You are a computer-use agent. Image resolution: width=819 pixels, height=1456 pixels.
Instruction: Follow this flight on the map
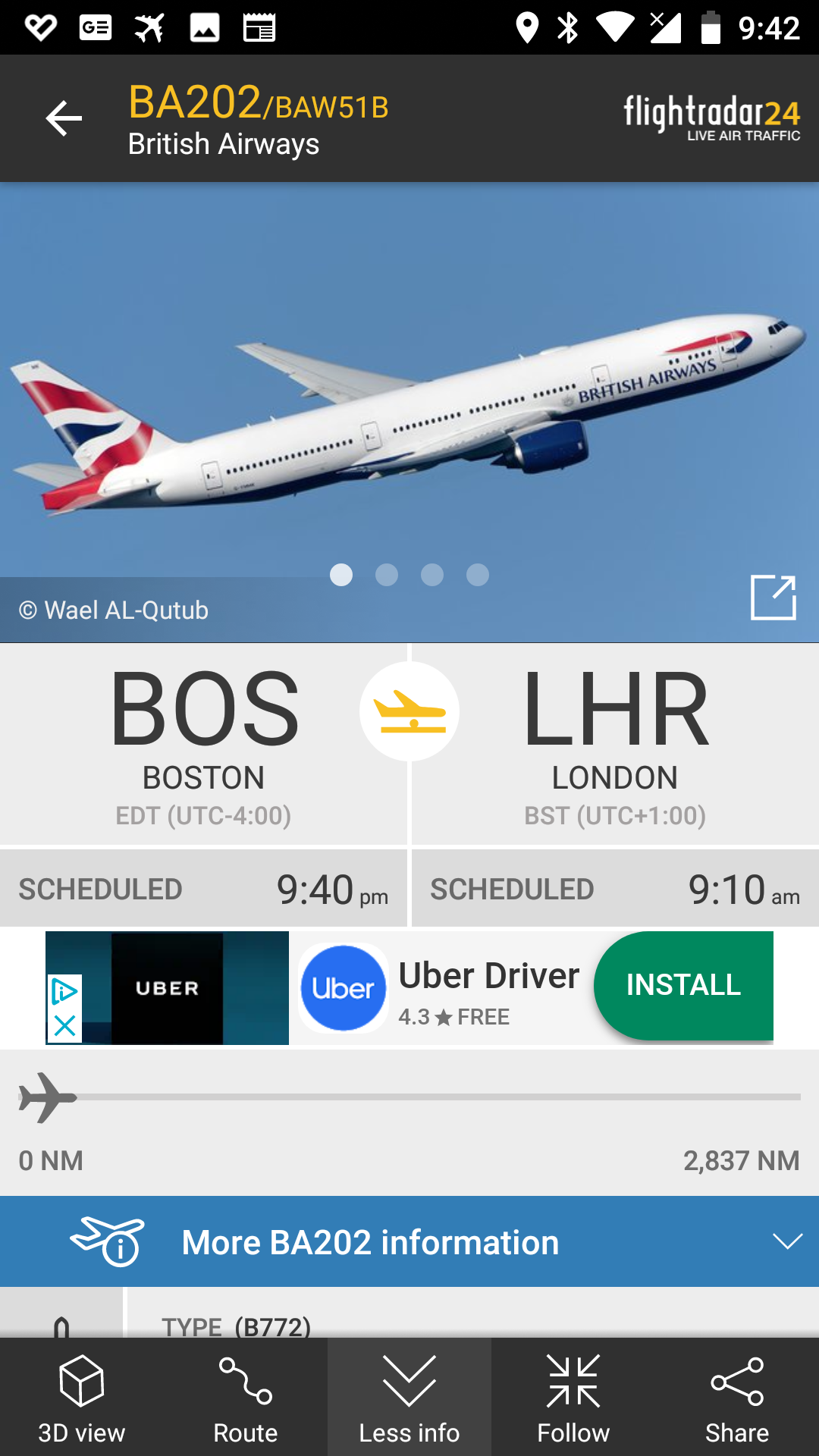573,1398
